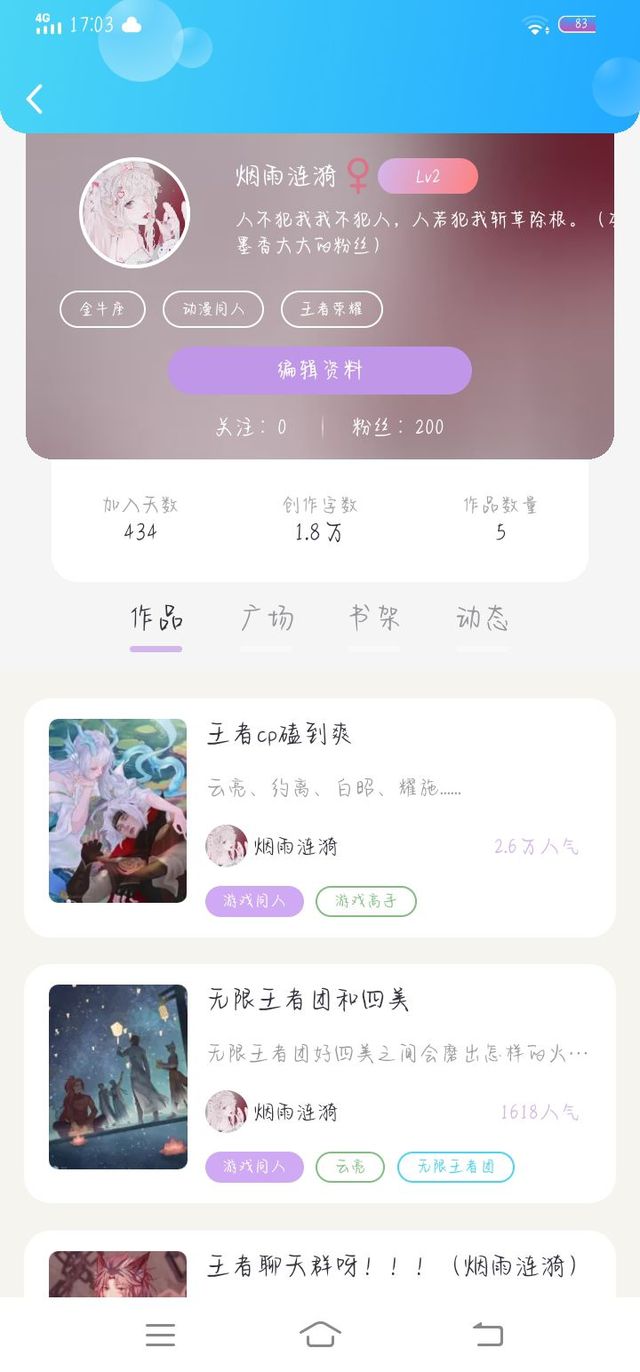This screenshot has height=1372, width=640.
Task: Switch to the 动态 tab
Action: point(482,618)
